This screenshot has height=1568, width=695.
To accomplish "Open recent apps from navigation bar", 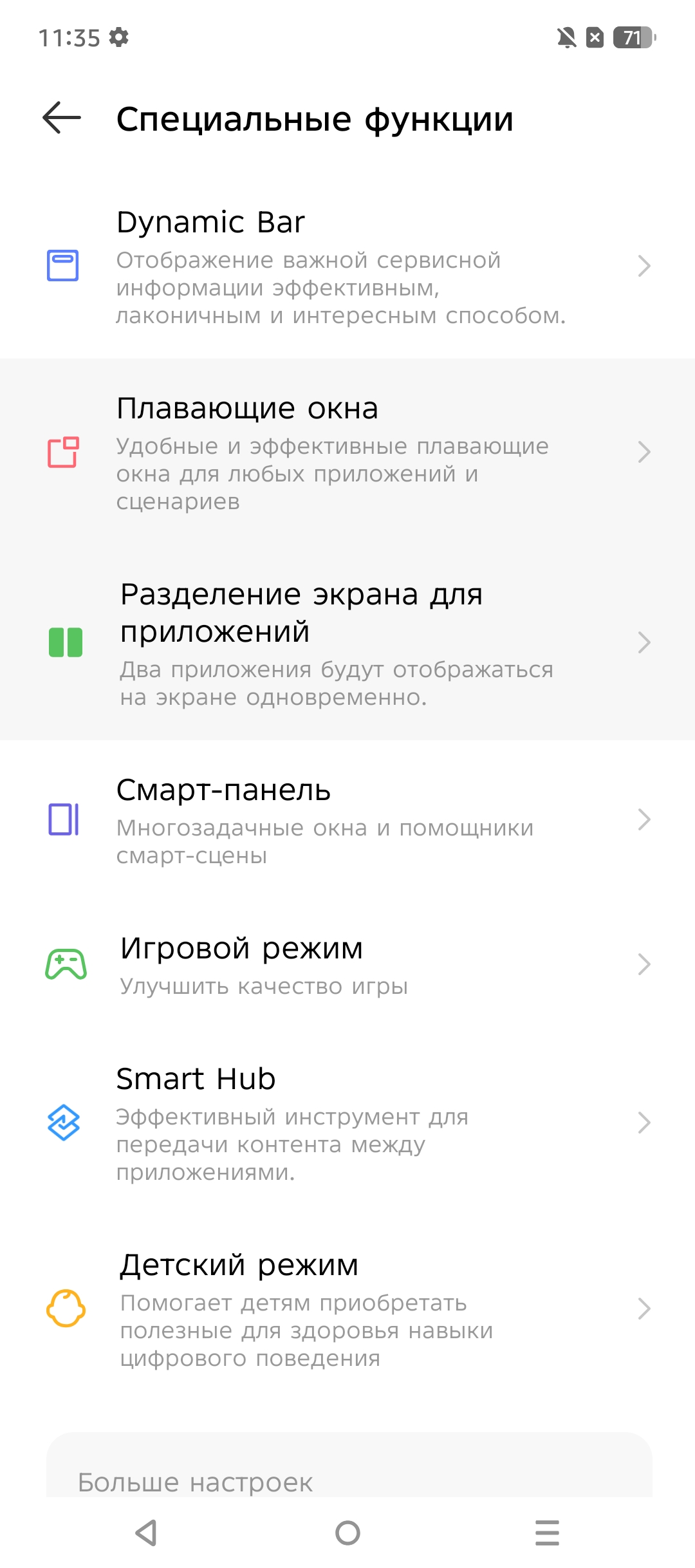I will tap(547, 1533).
